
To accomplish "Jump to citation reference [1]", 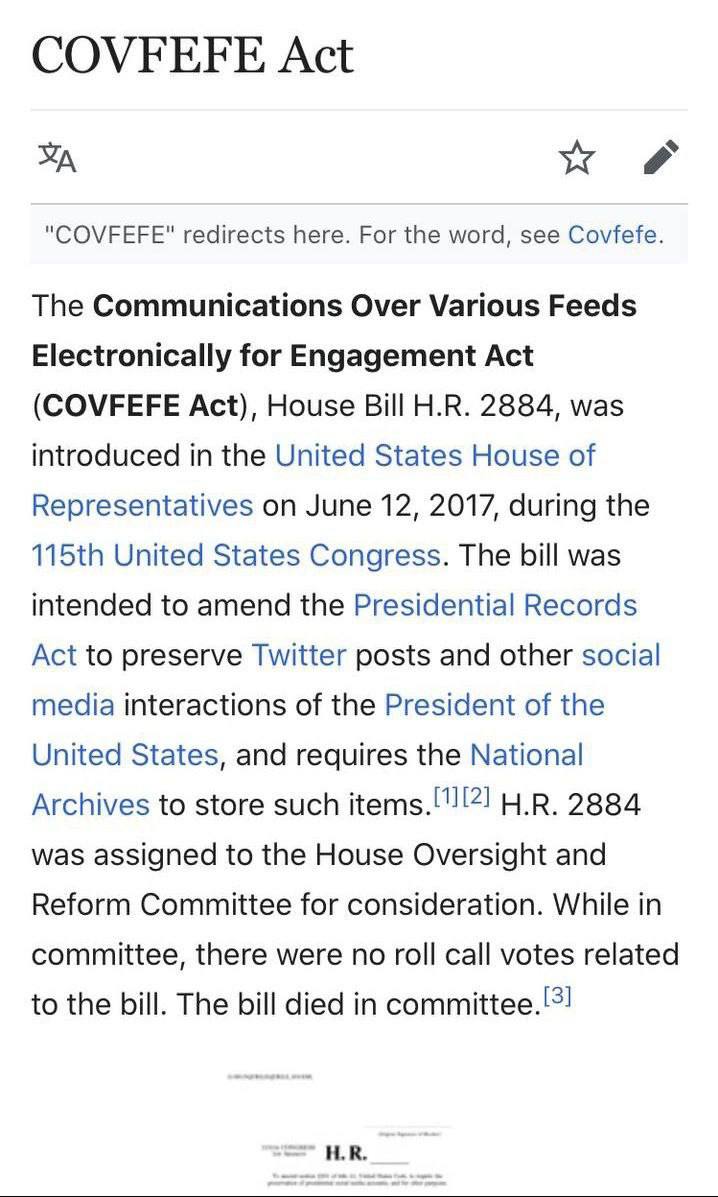I will [x=445, y=797].
